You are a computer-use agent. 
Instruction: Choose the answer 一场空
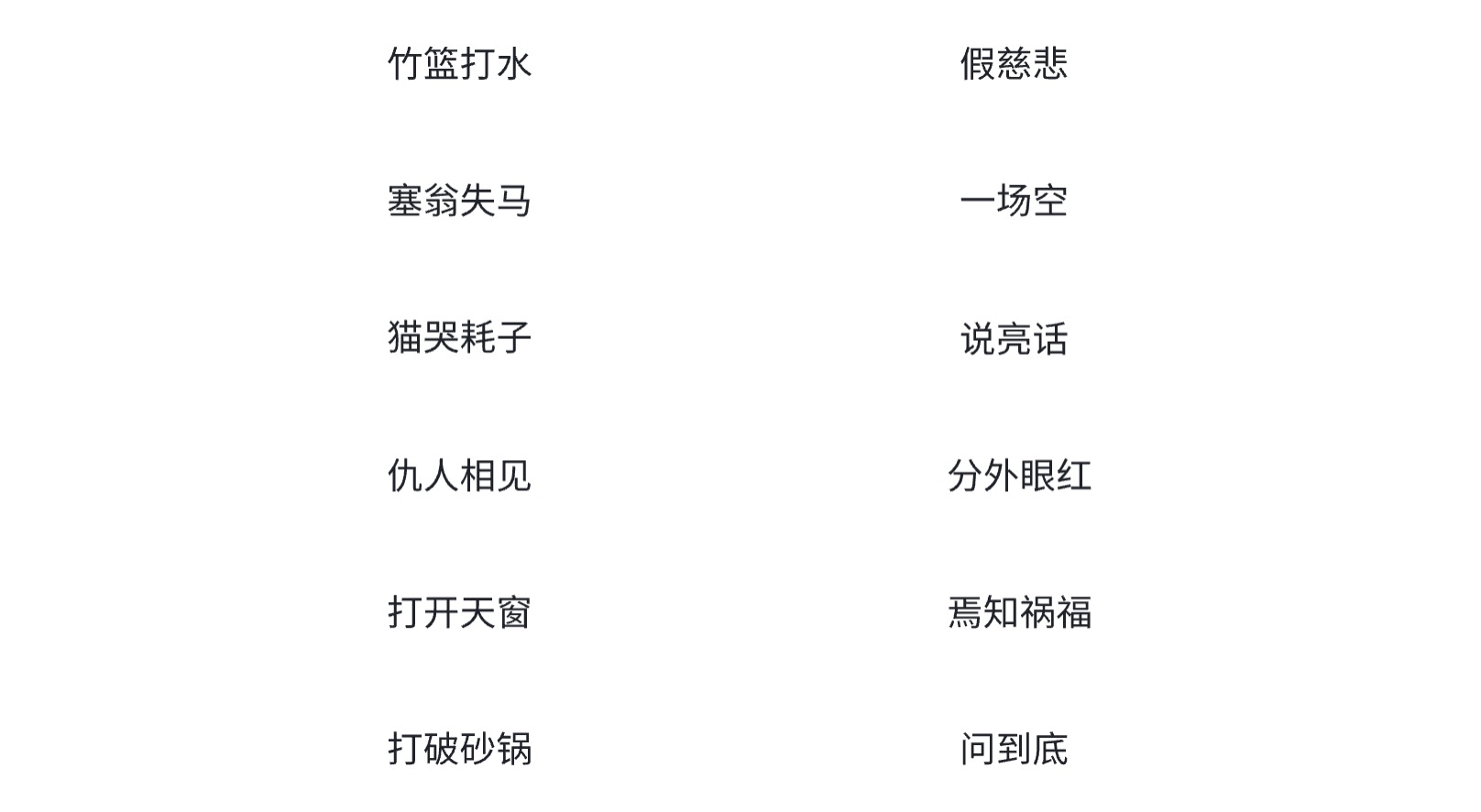(x=1014, y=201)
